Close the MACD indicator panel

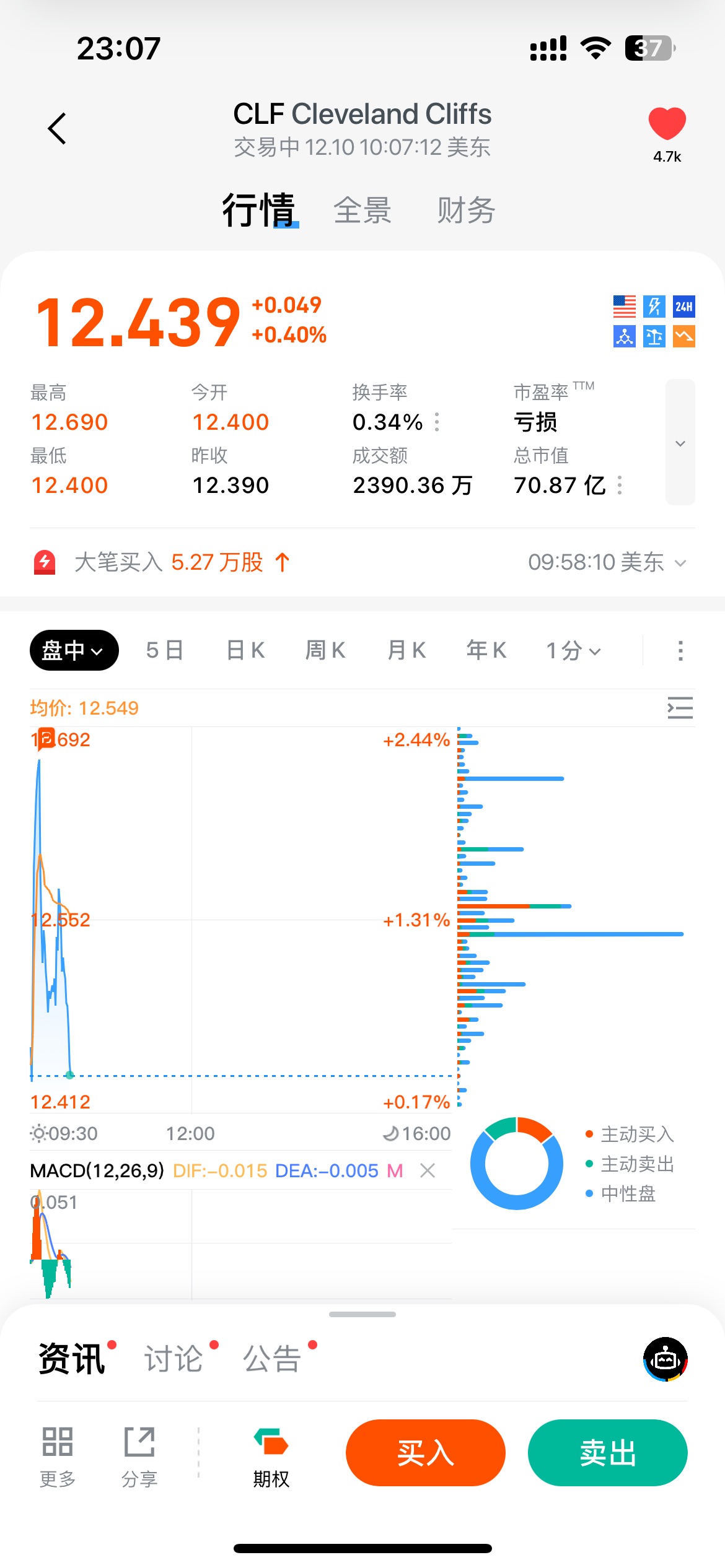click(x=428, y=1170)
